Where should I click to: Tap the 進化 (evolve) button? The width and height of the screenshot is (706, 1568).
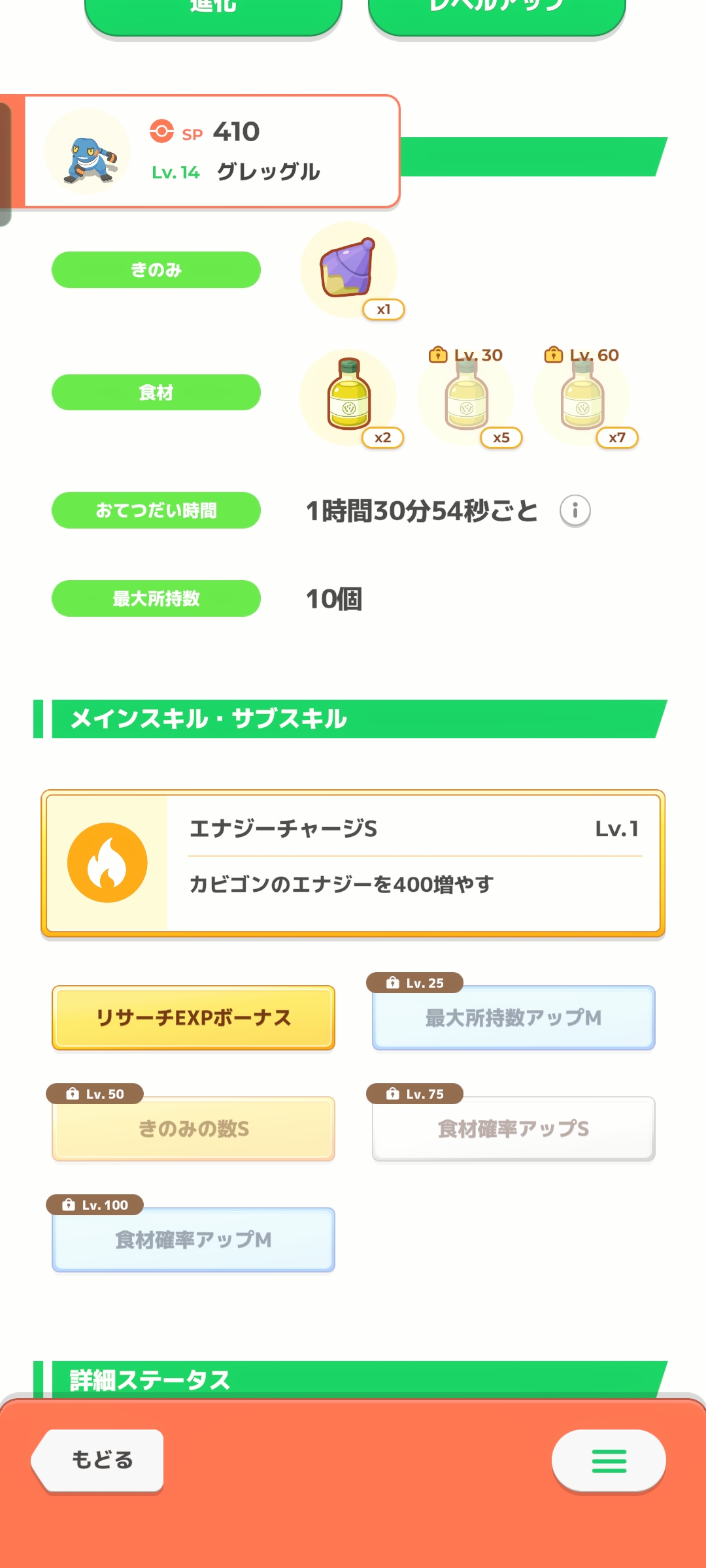tap(213, 14)
